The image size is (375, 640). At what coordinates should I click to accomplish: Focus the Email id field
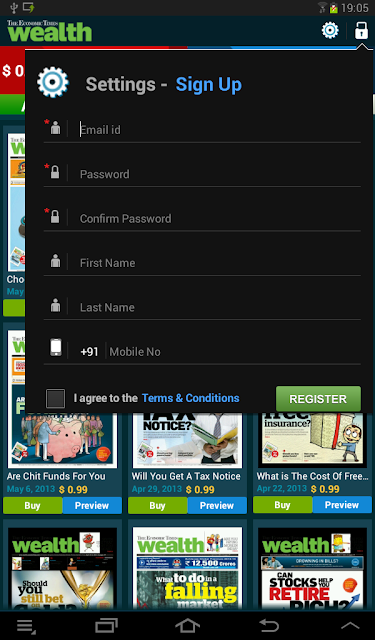220,130
